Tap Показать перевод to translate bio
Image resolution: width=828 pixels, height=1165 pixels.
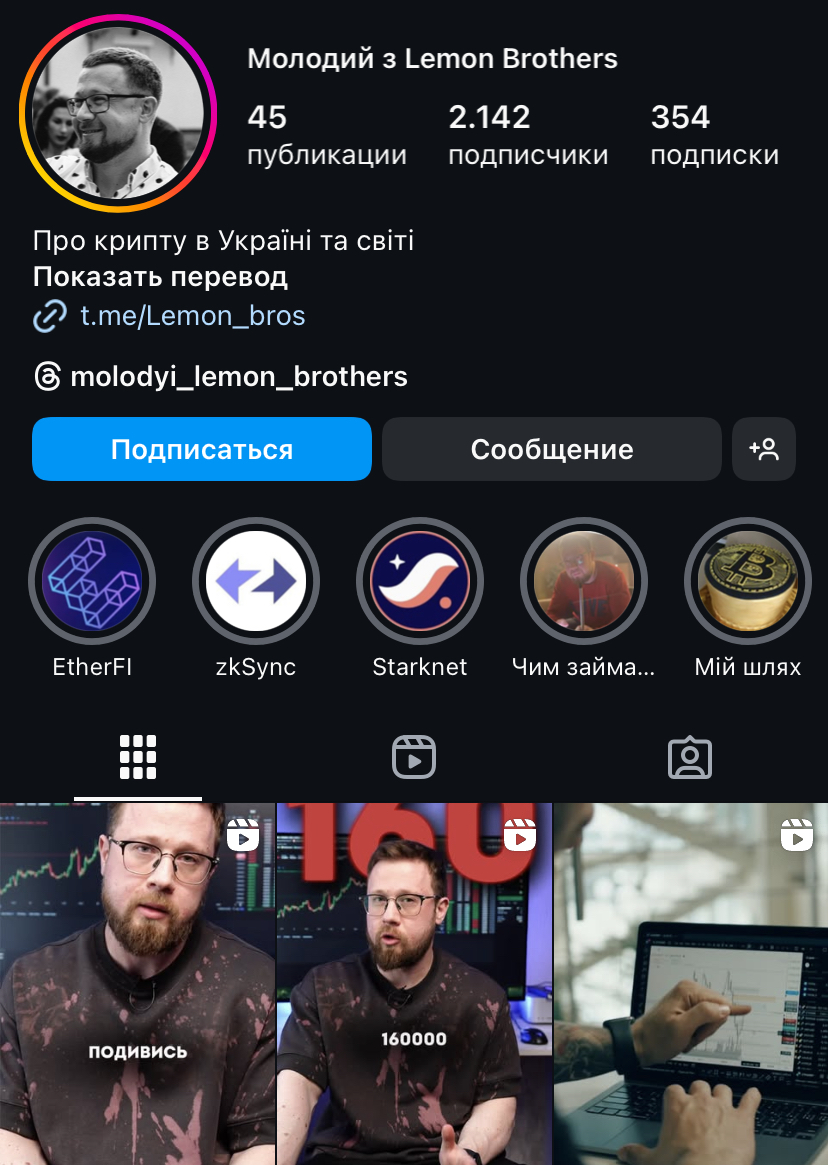pos(160,277)
